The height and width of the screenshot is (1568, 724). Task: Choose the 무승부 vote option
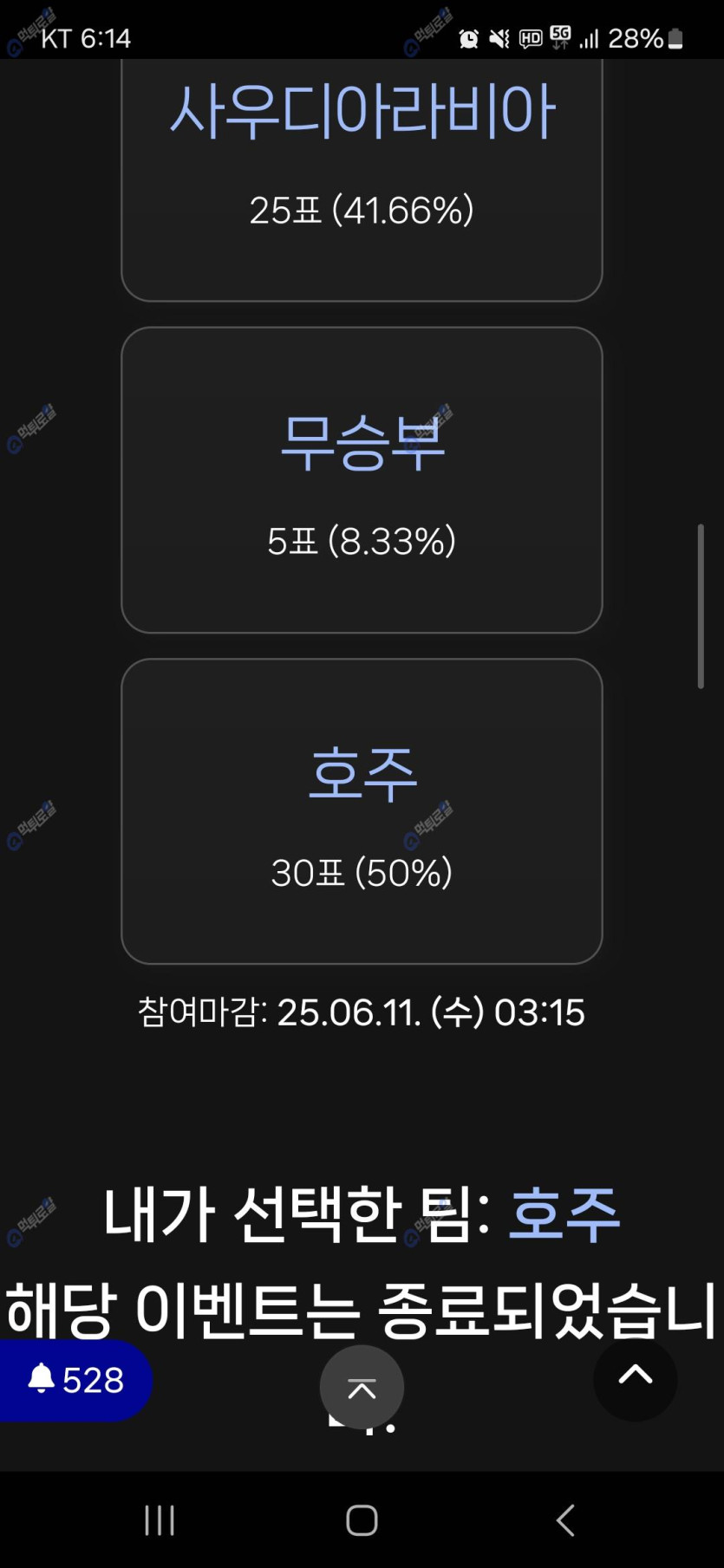pos(362,479)
